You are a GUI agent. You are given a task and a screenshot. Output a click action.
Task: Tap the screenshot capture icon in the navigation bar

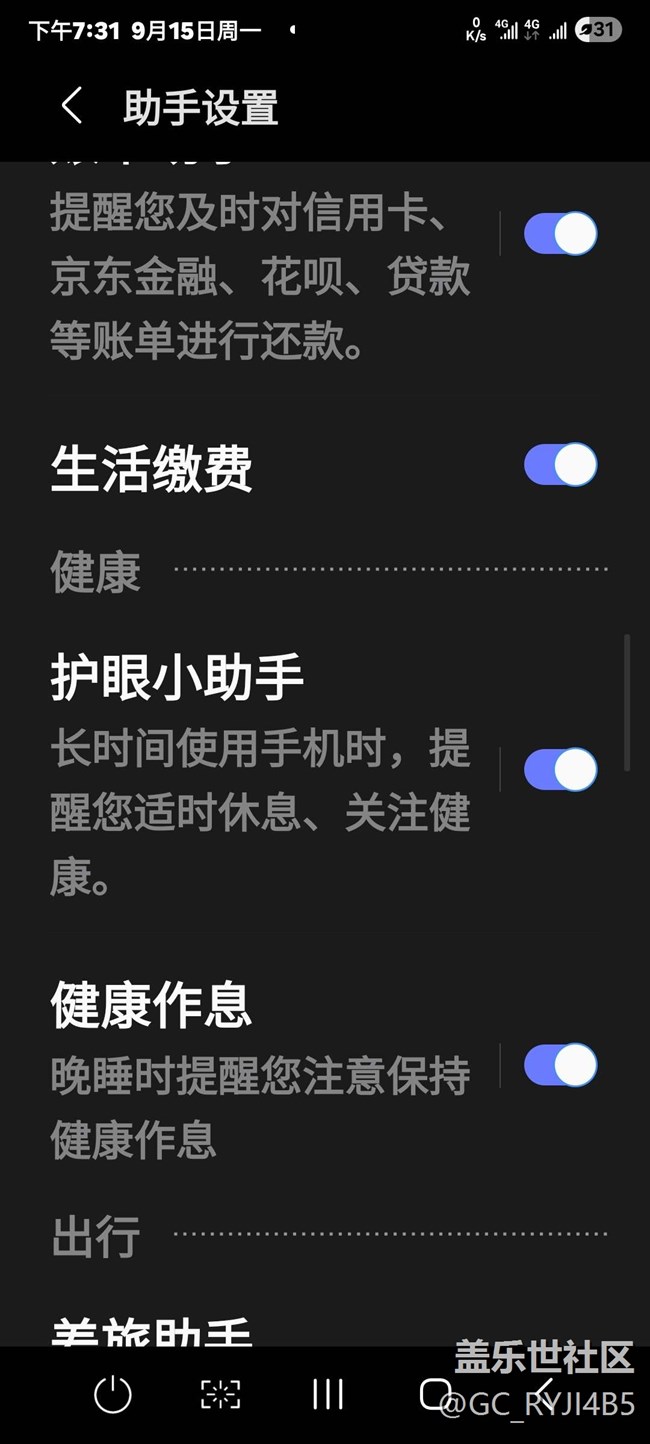pyautogui.click(x=221, y=1394)
